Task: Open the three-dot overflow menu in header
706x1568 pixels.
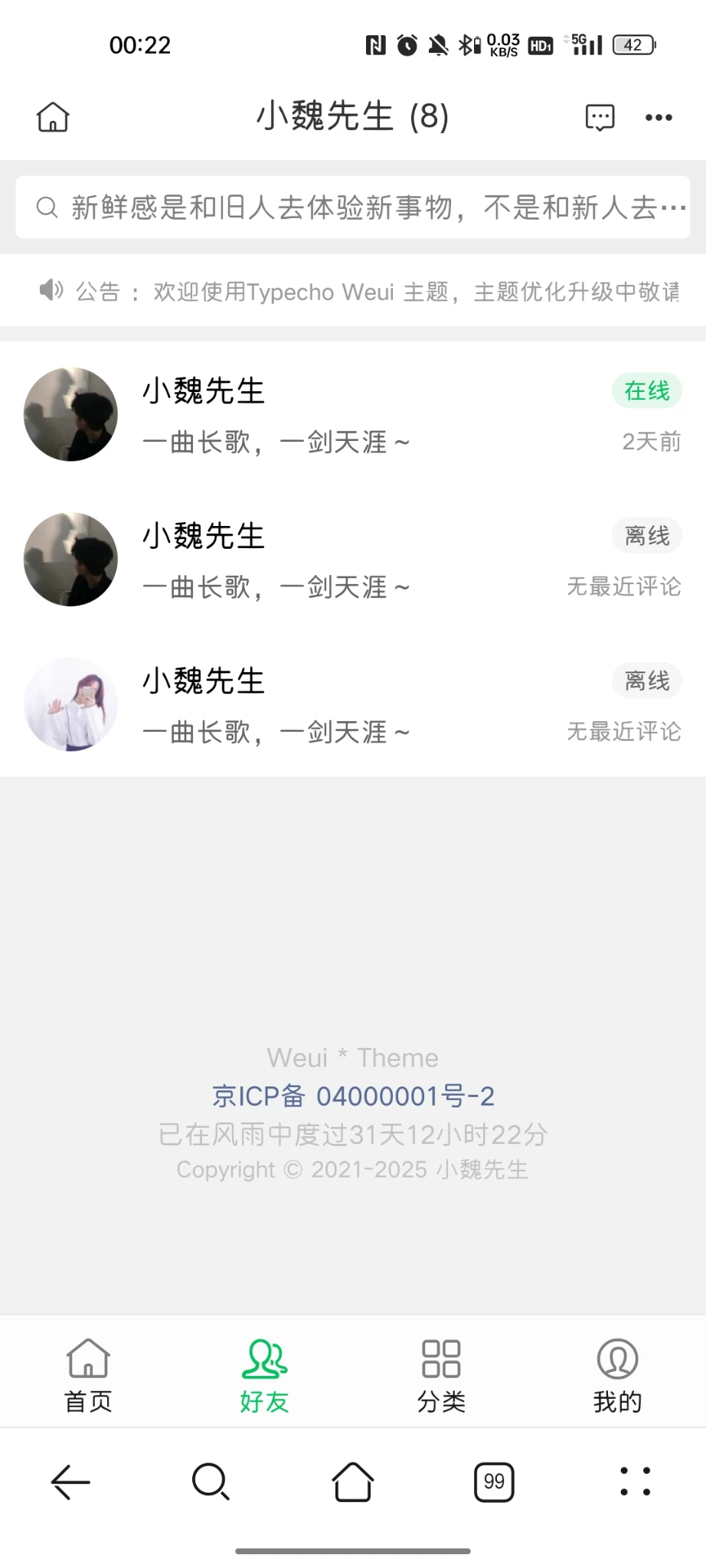Action: (x=659, y=117)
